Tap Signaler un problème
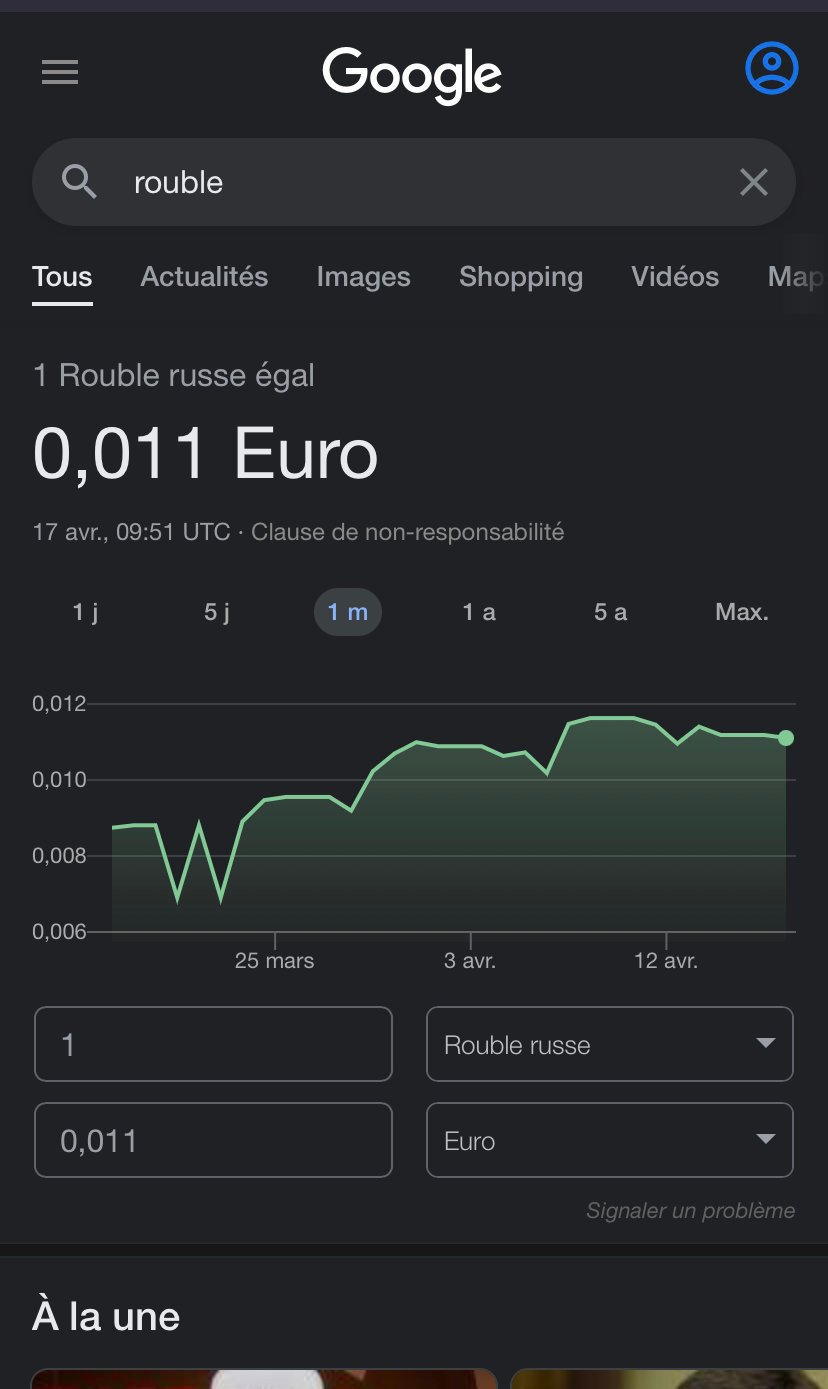This screenshot has height=1389, width=828. [690, 1211]
